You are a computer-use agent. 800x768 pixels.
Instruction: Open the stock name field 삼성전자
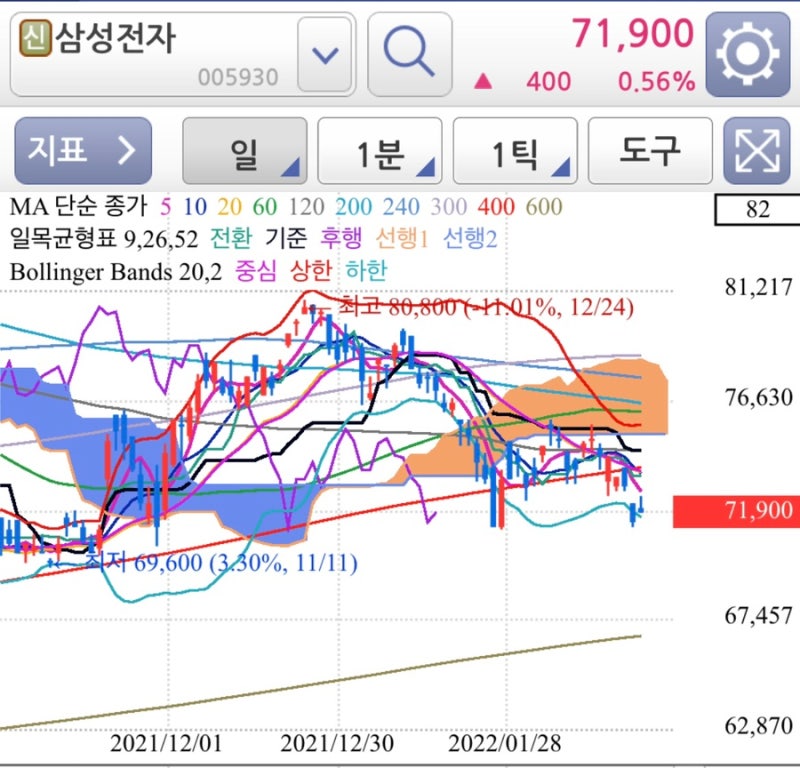point(150,54)
